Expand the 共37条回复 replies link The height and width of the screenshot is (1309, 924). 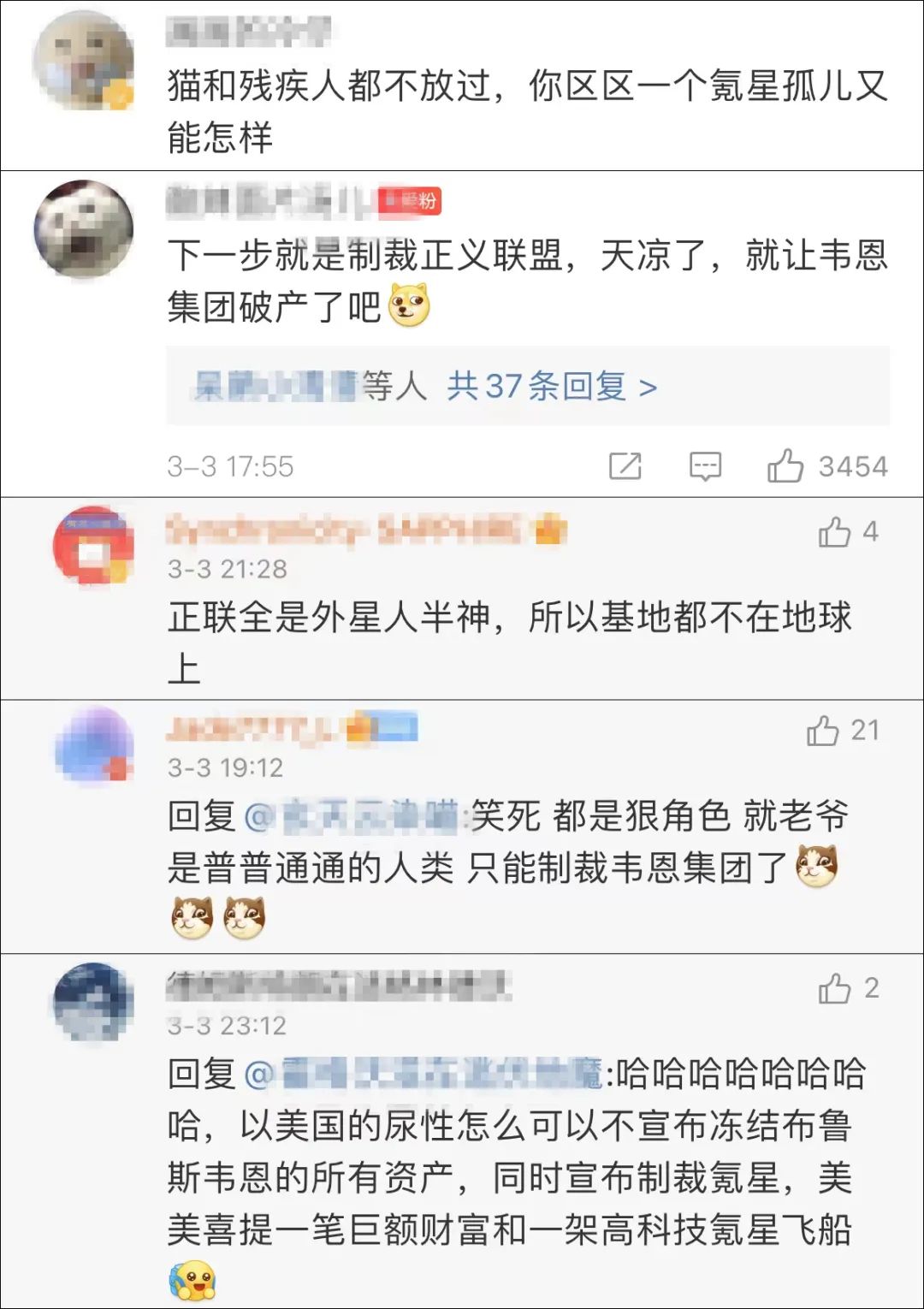552,387
